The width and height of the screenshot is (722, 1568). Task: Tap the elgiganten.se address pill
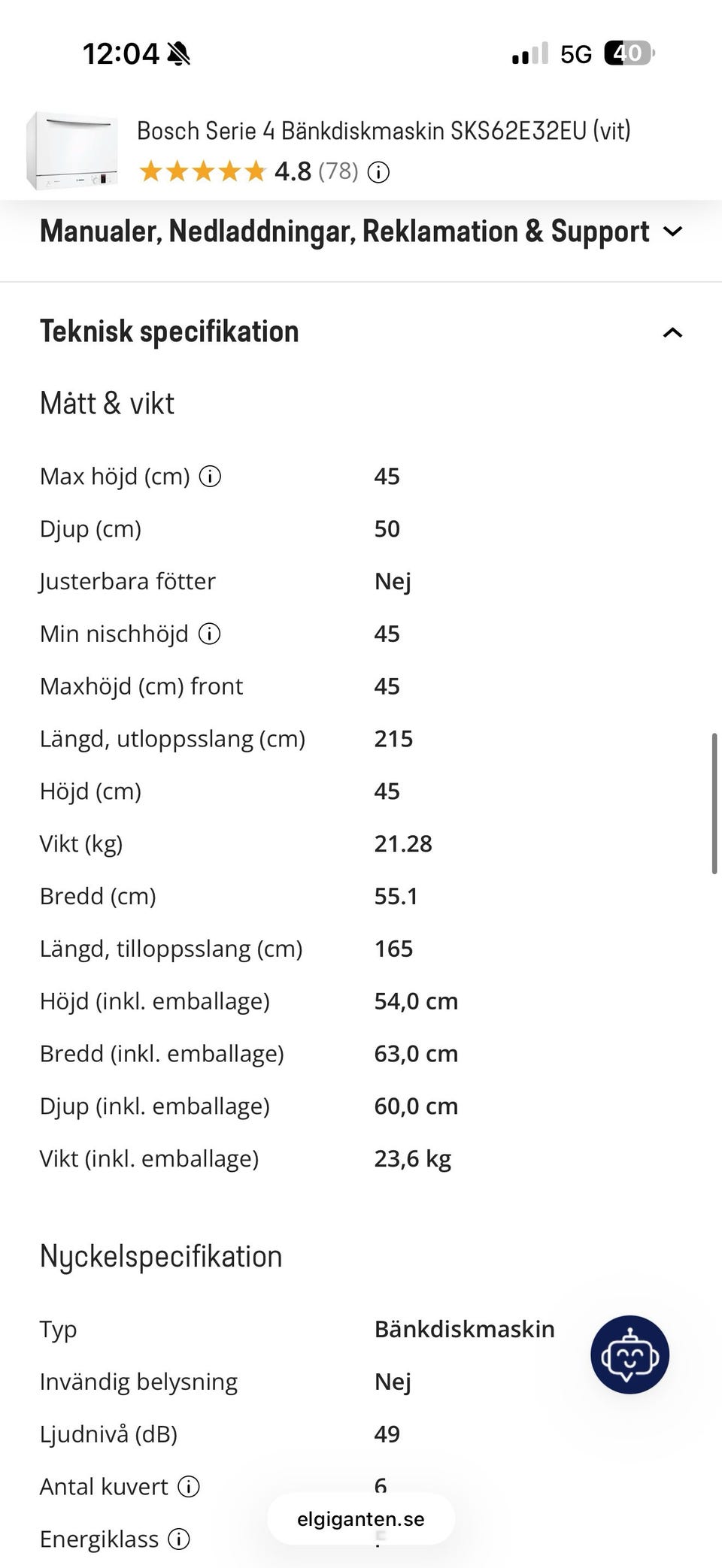point(361,1519)
